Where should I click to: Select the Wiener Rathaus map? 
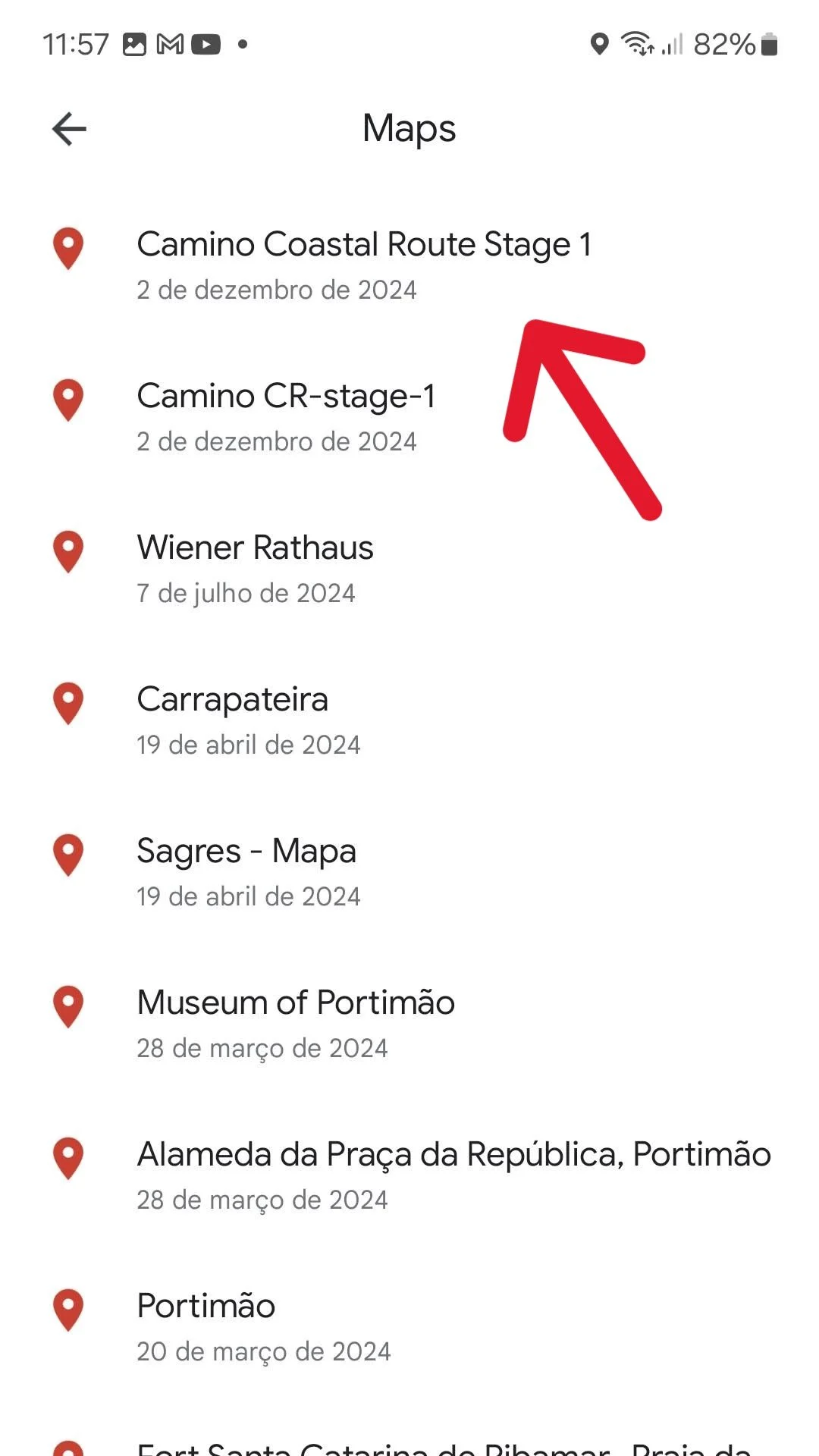409,569
